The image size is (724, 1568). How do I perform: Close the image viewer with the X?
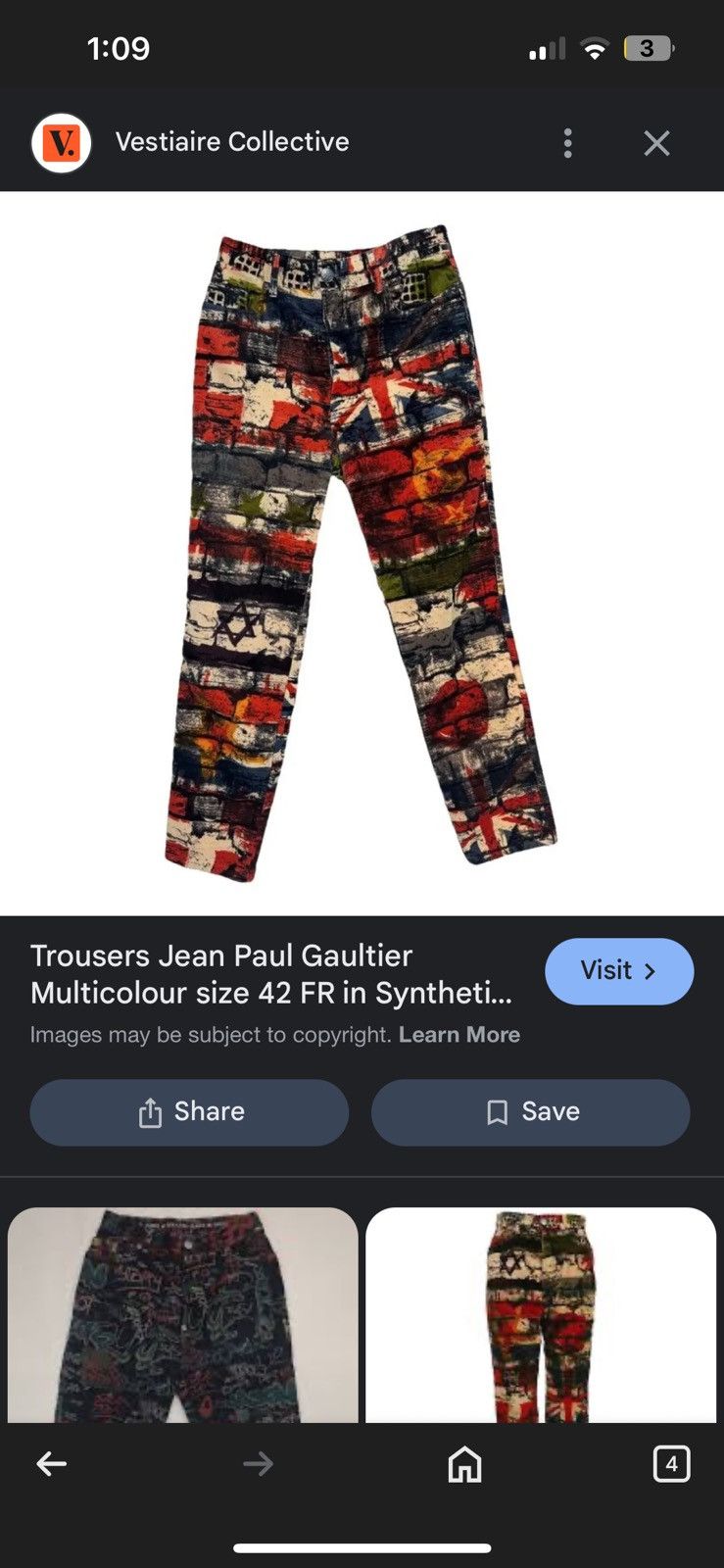[656, 142]
